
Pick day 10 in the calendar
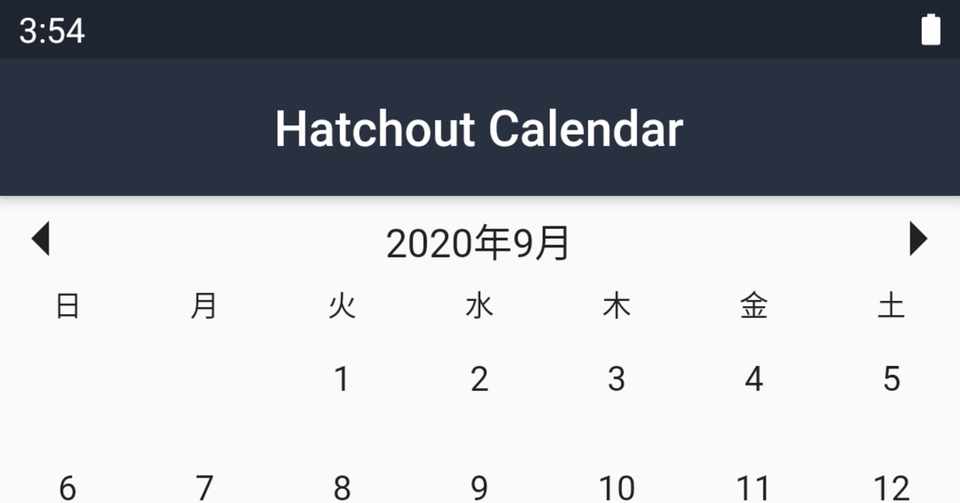[x=616, y=488]
